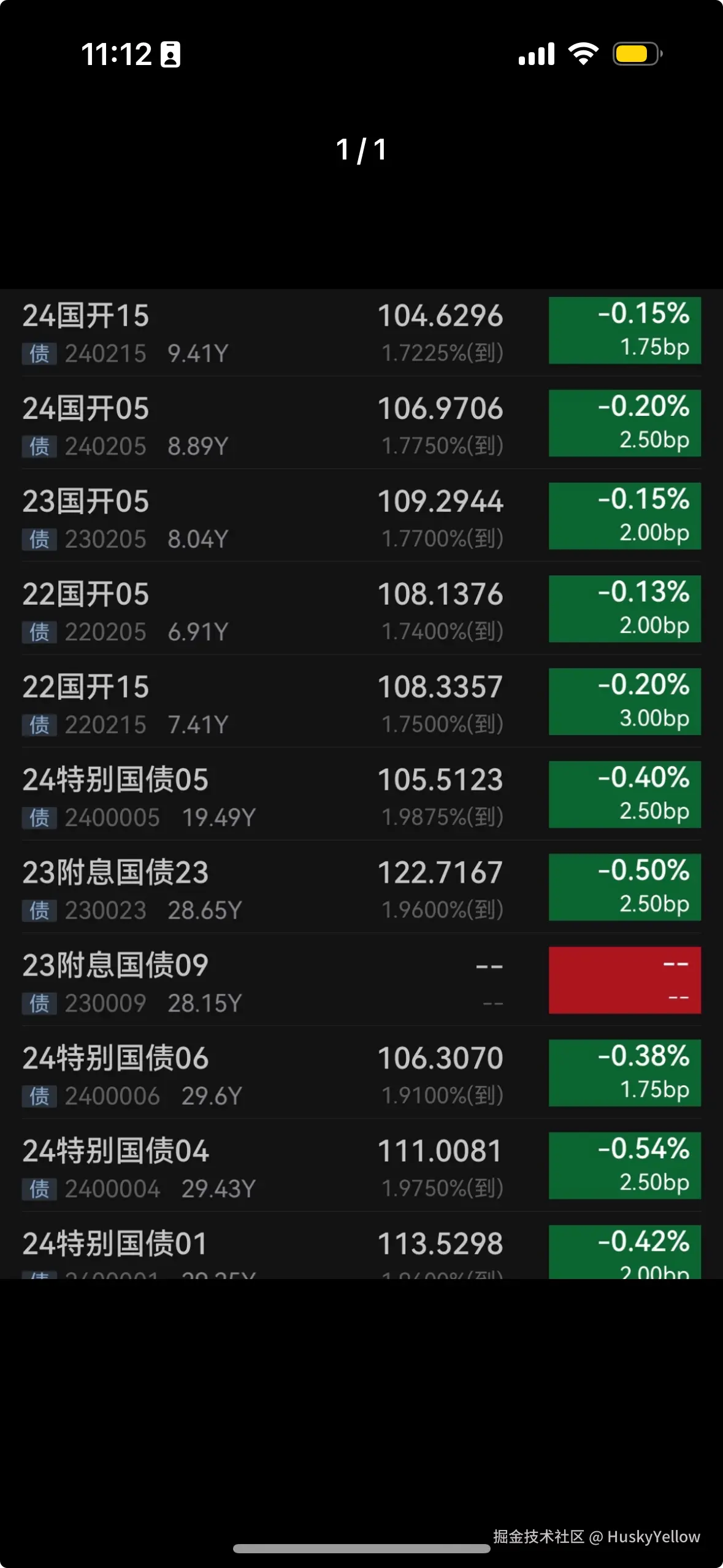723x1568 pixels.
Task: Click the 债 badge beside 24特别国债04
Action: click(38, 1189)
